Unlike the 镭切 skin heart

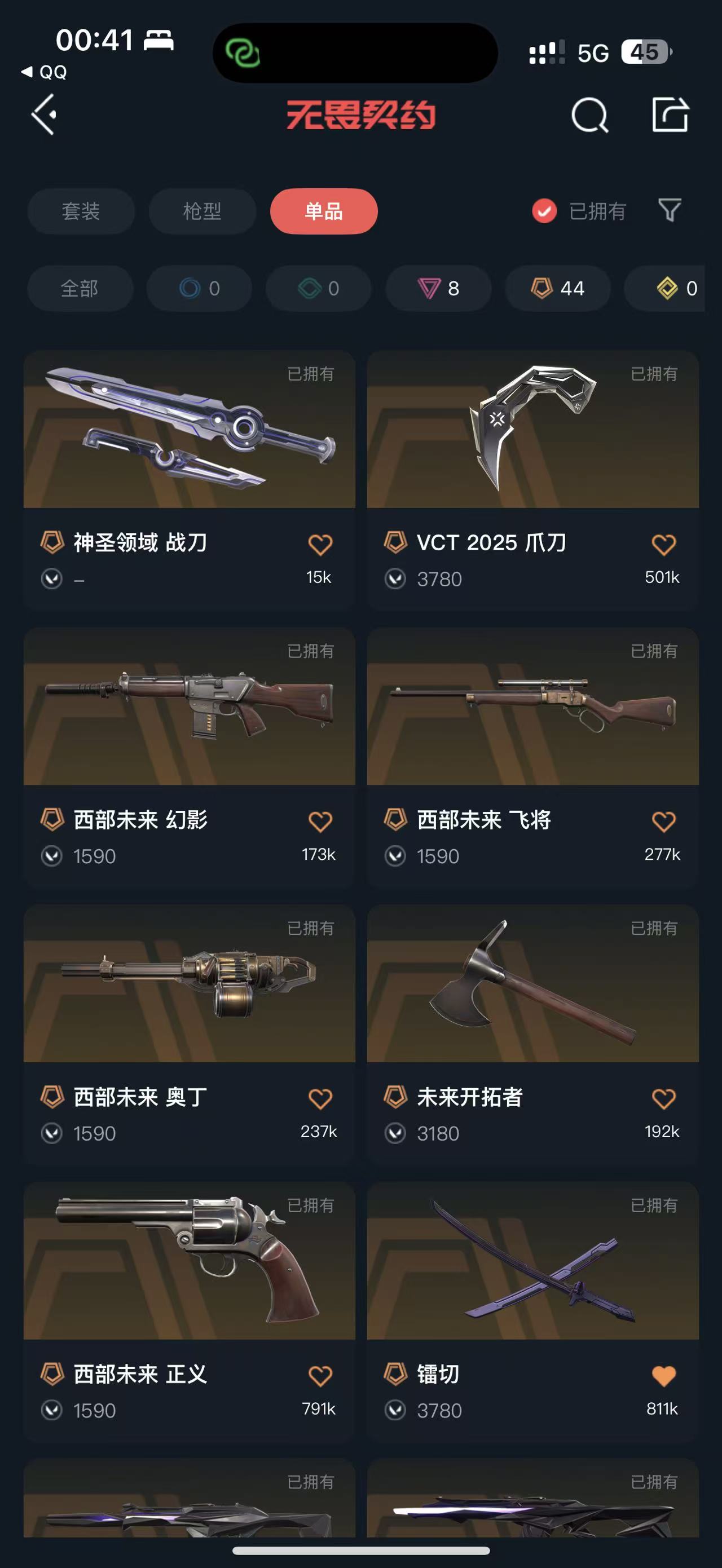coord(663,1376)
